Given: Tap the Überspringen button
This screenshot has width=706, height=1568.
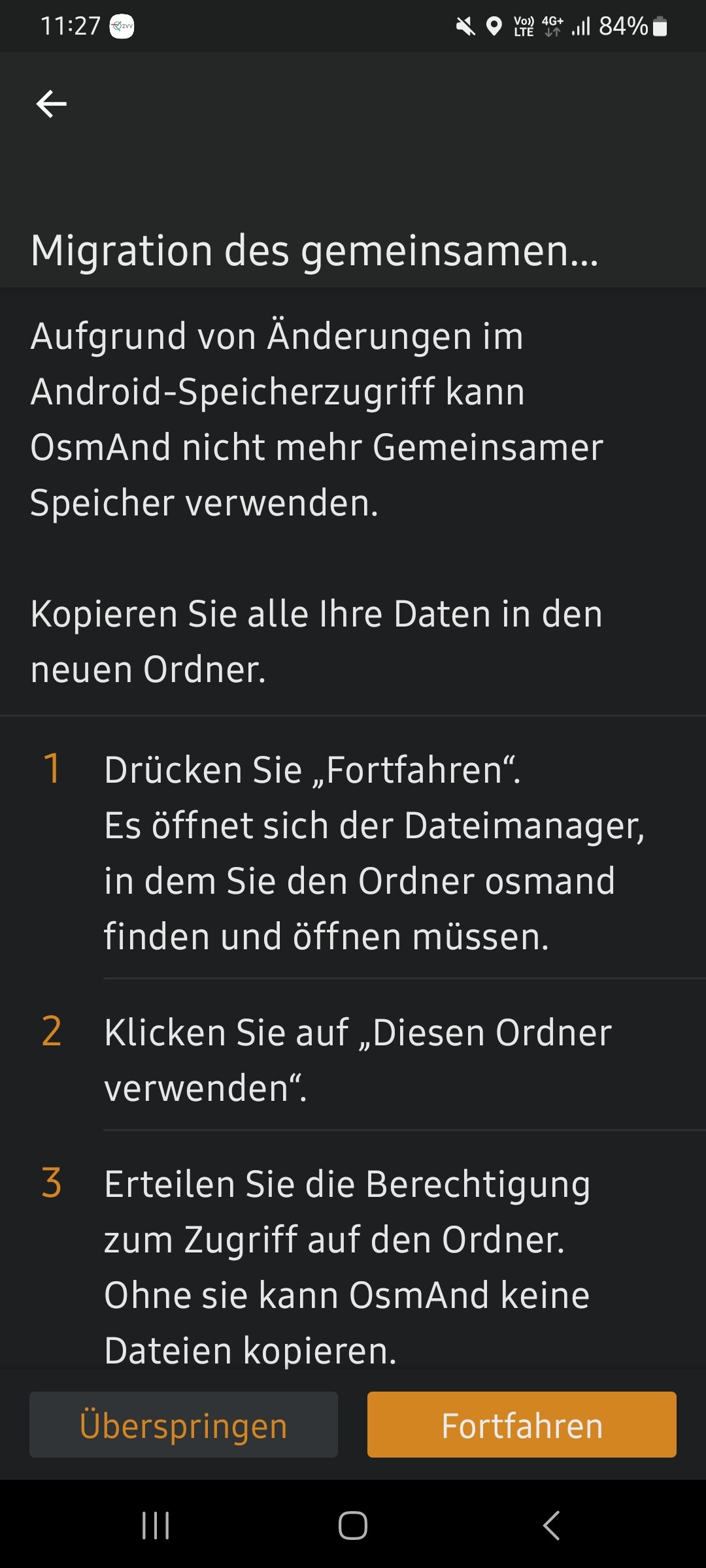Looking at the screenshot, I should tap(184, 1424).
